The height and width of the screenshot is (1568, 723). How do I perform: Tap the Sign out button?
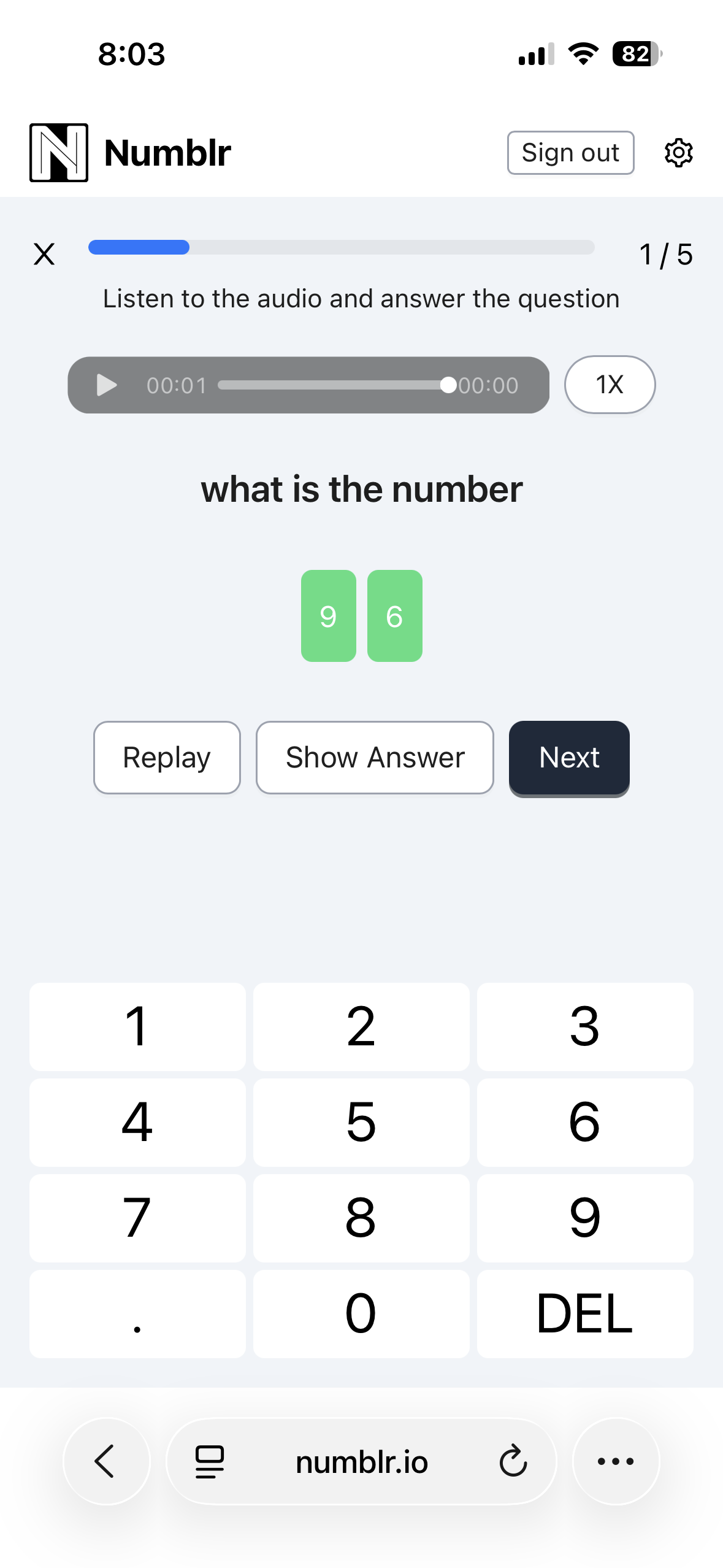click(570, 153)
